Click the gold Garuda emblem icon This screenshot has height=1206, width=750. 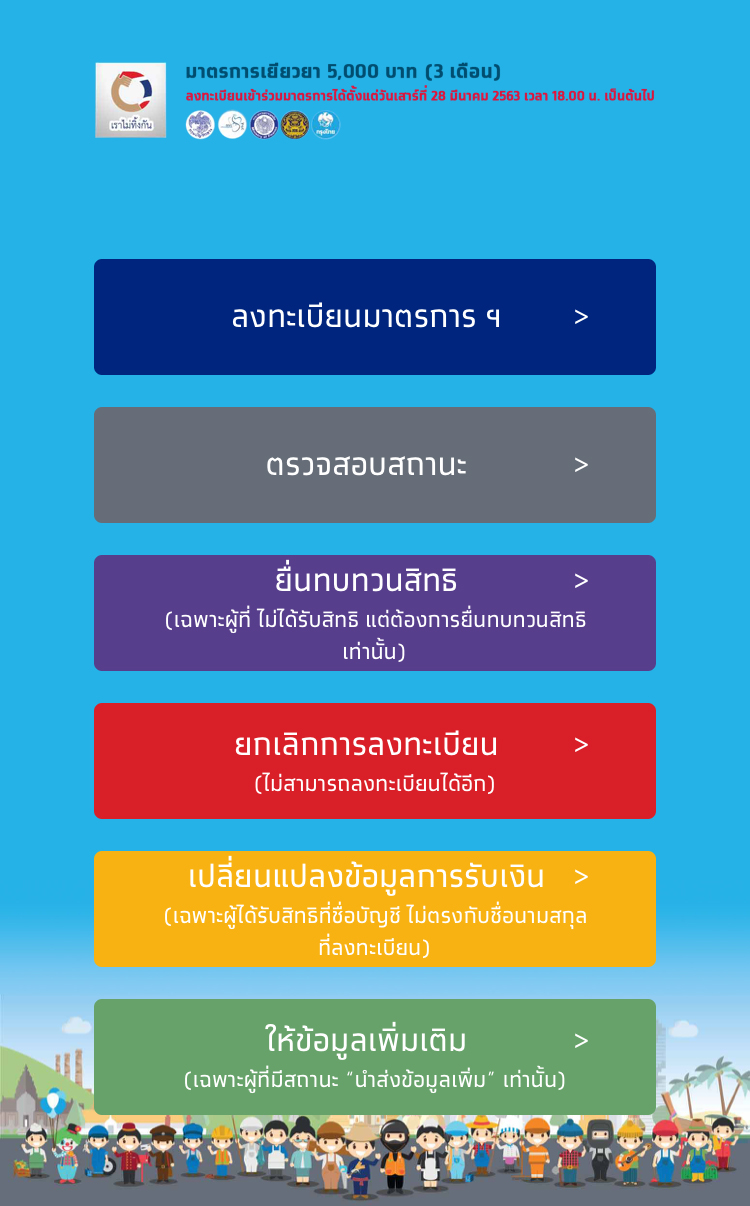pyautogui.click(x=295, y=127)
